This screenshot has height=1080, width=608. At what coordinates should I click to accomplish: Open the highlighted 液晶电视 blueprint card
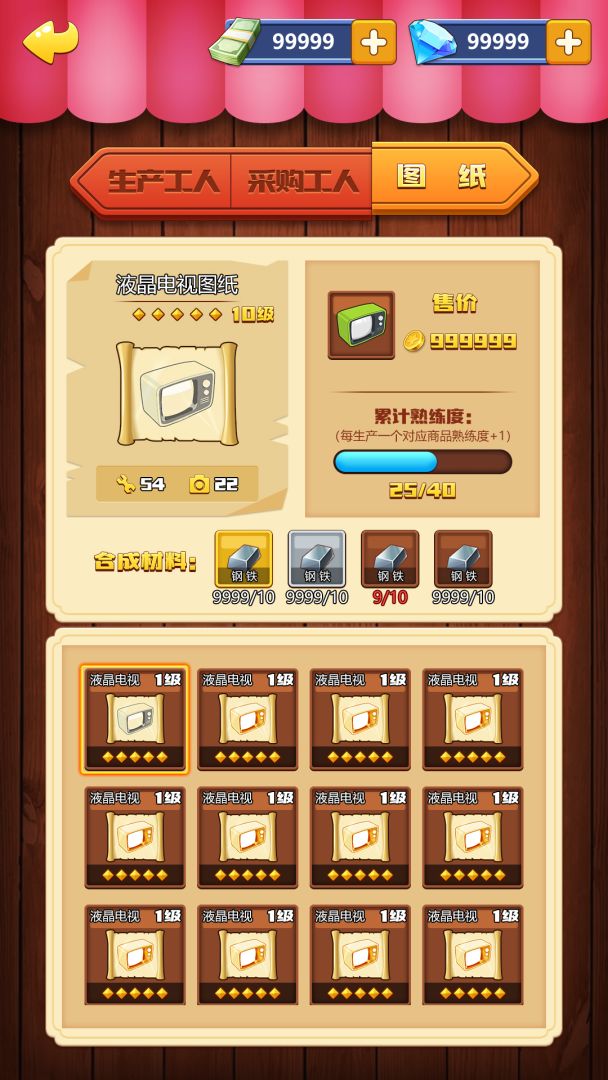(134, 719)
